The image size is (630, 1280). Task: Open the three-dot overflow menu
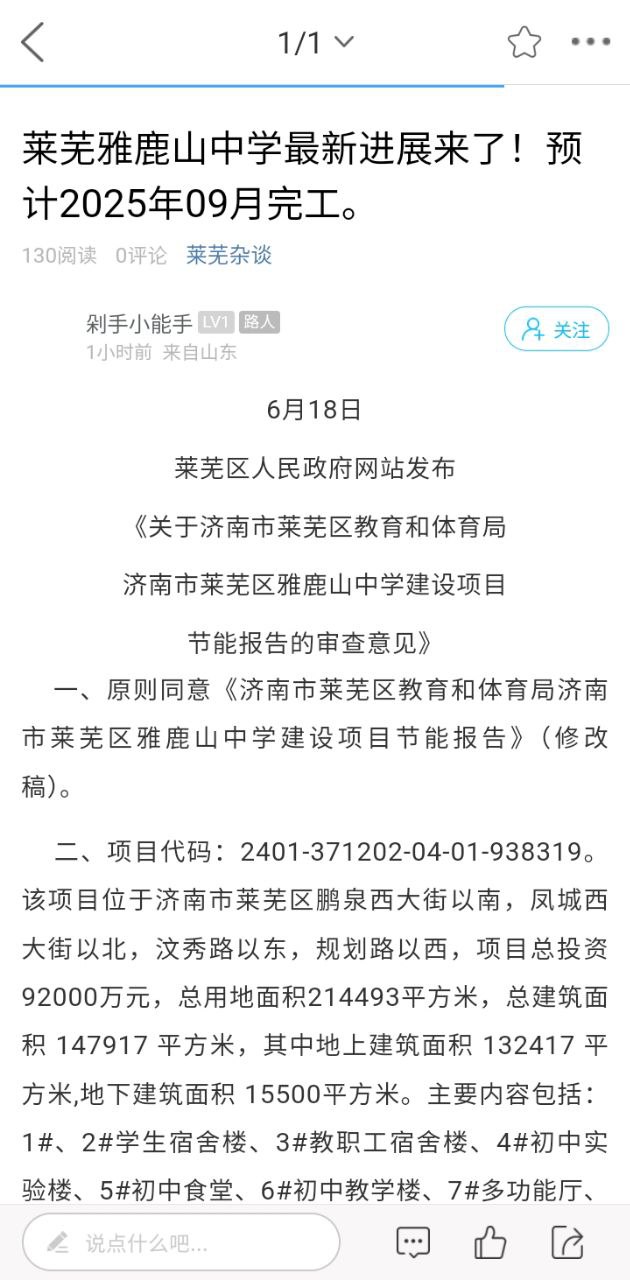pyautogui.click(x=590, y=42)
